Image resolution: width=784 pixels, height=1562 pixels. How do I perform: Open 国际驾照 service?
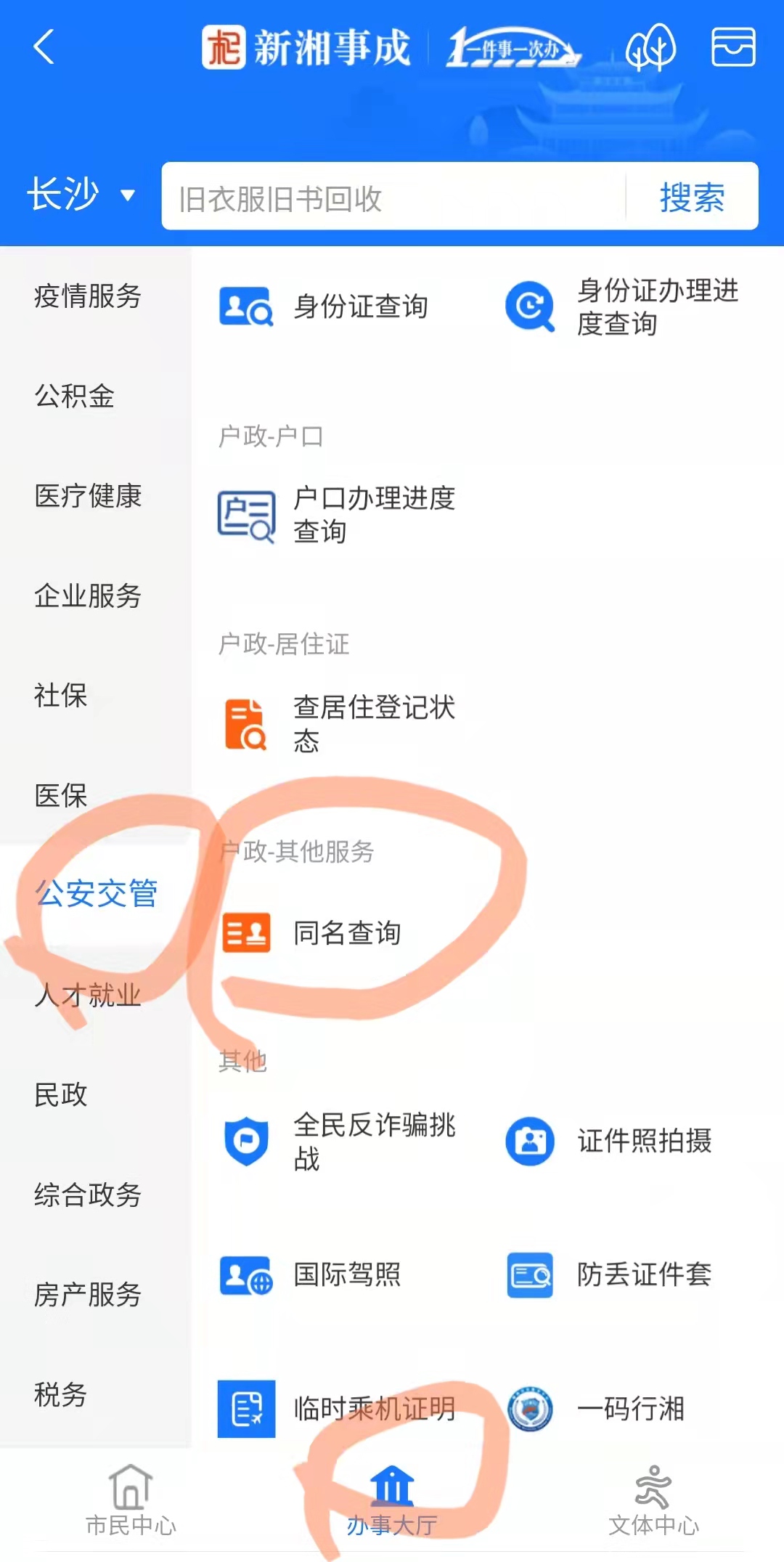click(x=311, y=1274)
